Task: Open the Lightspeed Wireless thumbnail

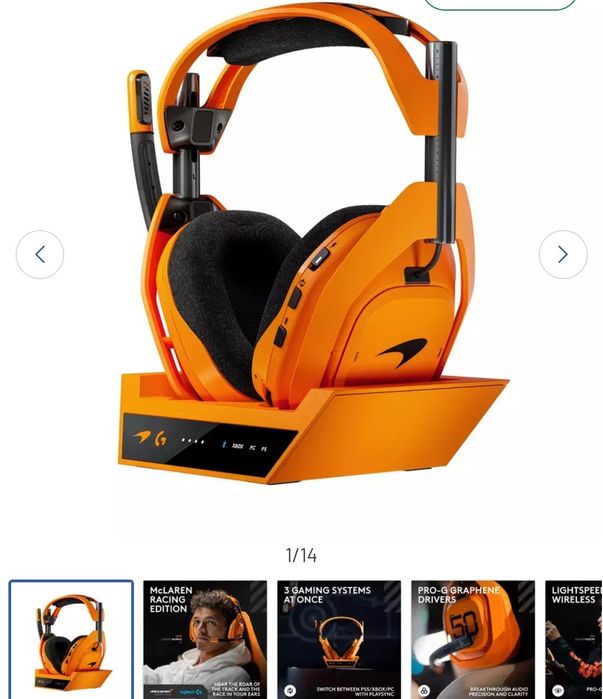Action: [576, 640]
